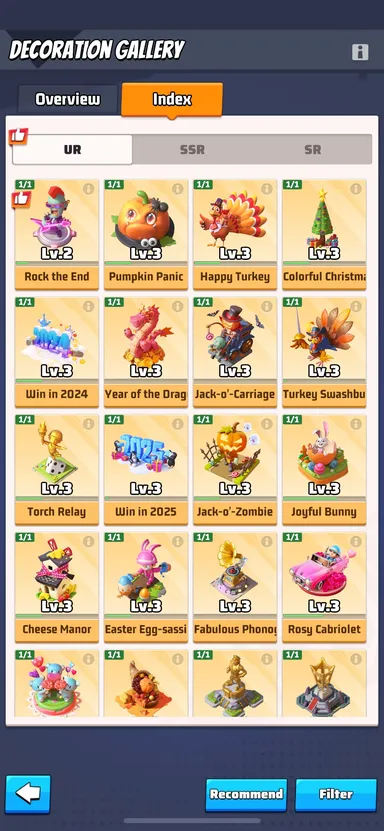Screen dimensions: 384x831
Task: Go back with the arrow button
Action: tap(28, 793)
